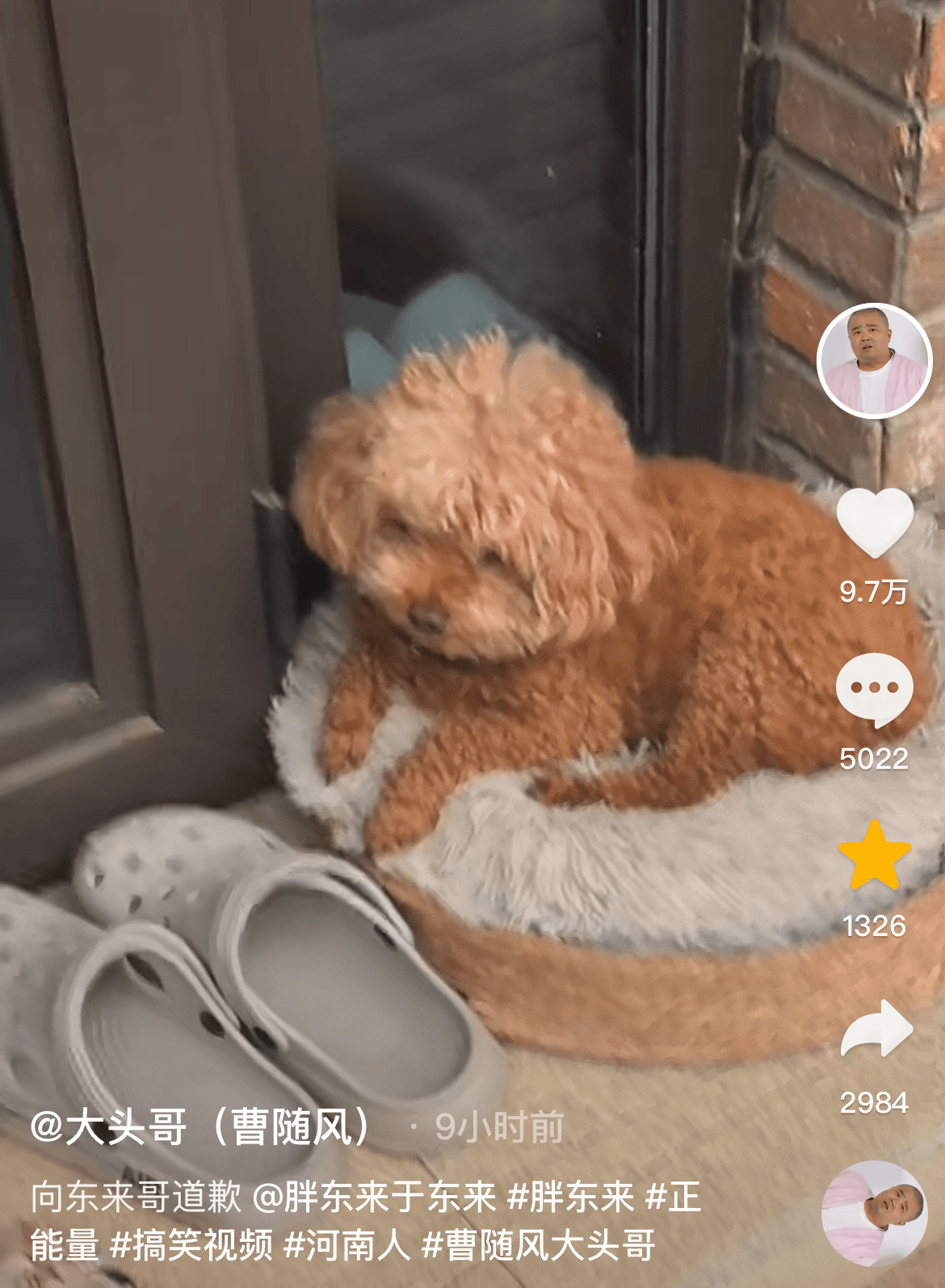Open hashtag #搞笑视频
945x1288 pixels.
point(191,1245)
